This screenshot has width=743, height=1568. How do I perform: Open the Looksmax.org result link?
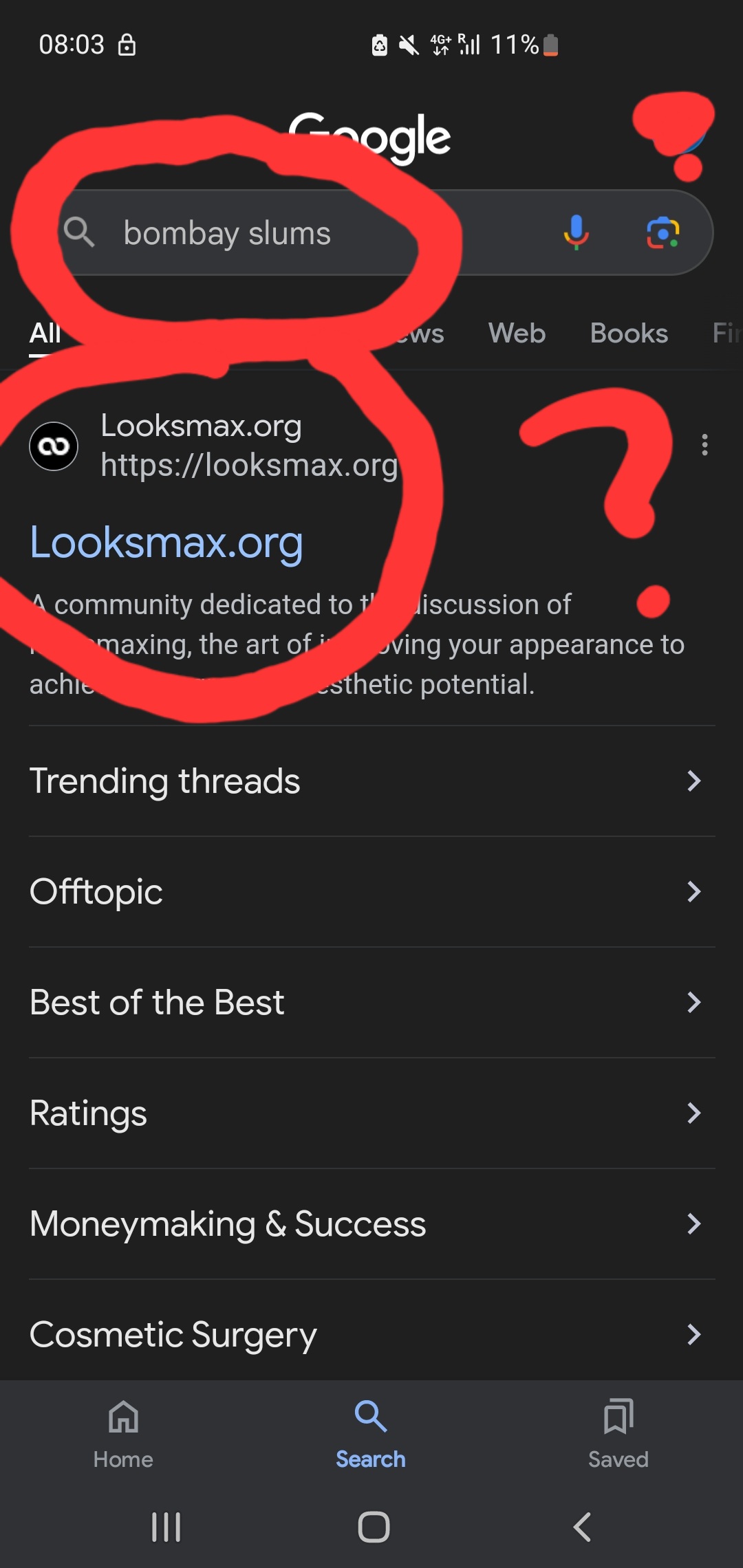point(166,543)
